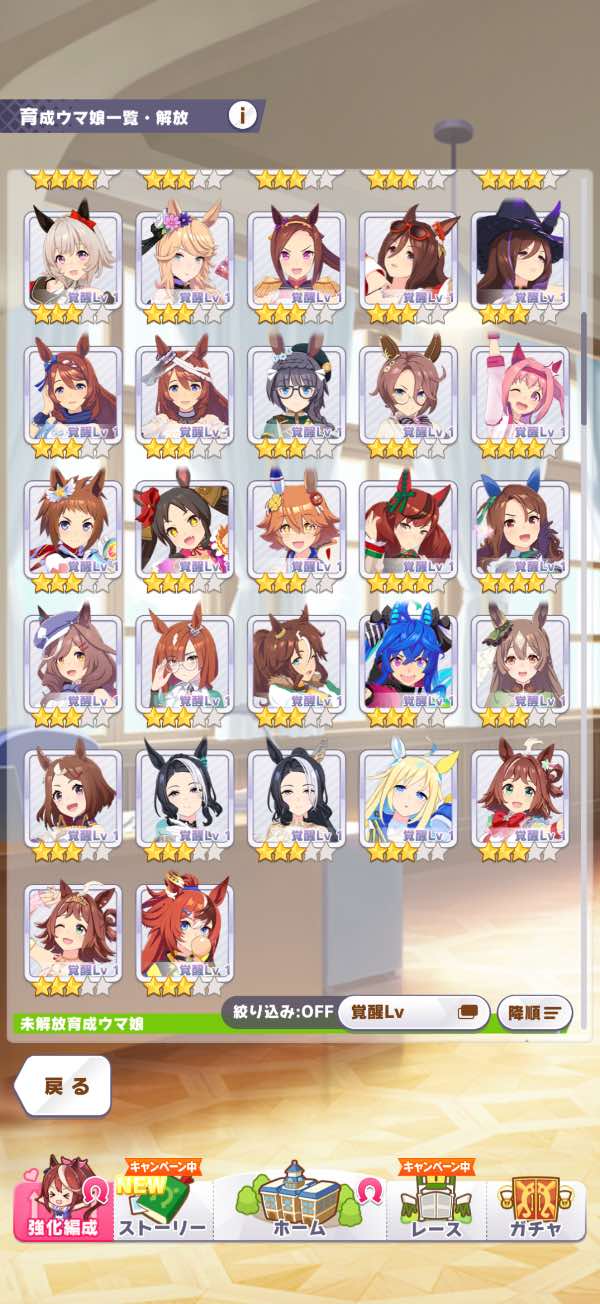Select the blue-haired character with a heart ahoge
The width and height of the screenshot is (600, 1304).
[x=408, y=663]
